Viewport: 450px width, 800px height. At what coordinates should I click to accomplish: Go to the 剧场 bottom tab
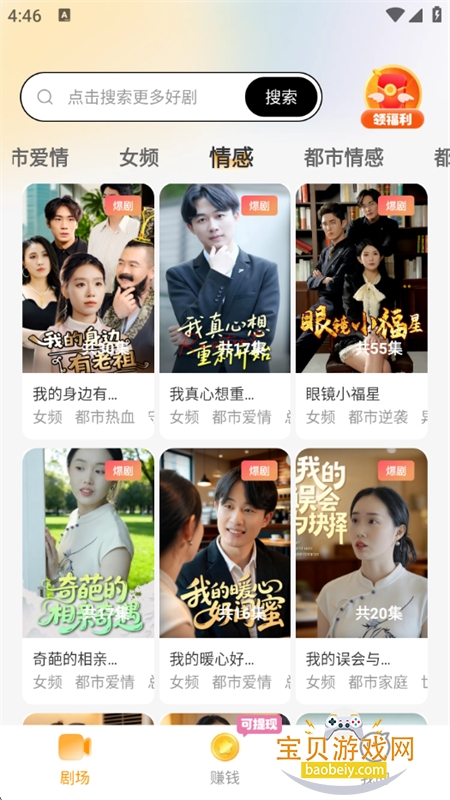74,759
